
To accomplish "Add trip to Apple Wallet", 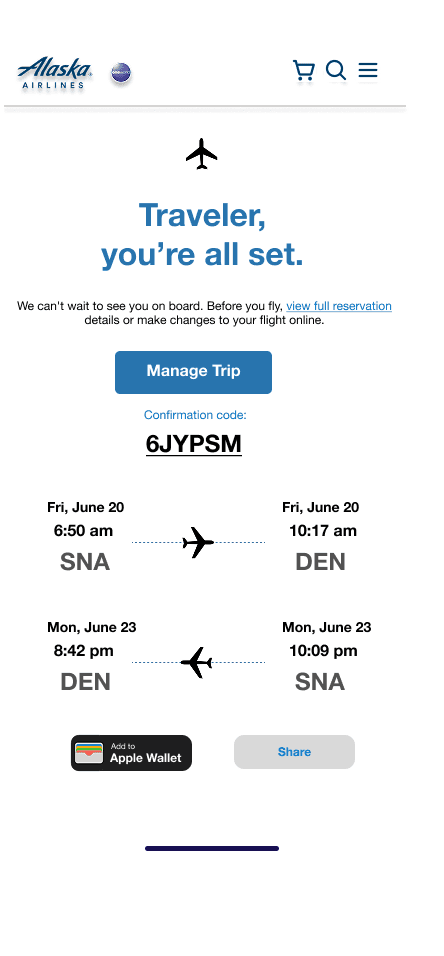I will coord(131,753).
